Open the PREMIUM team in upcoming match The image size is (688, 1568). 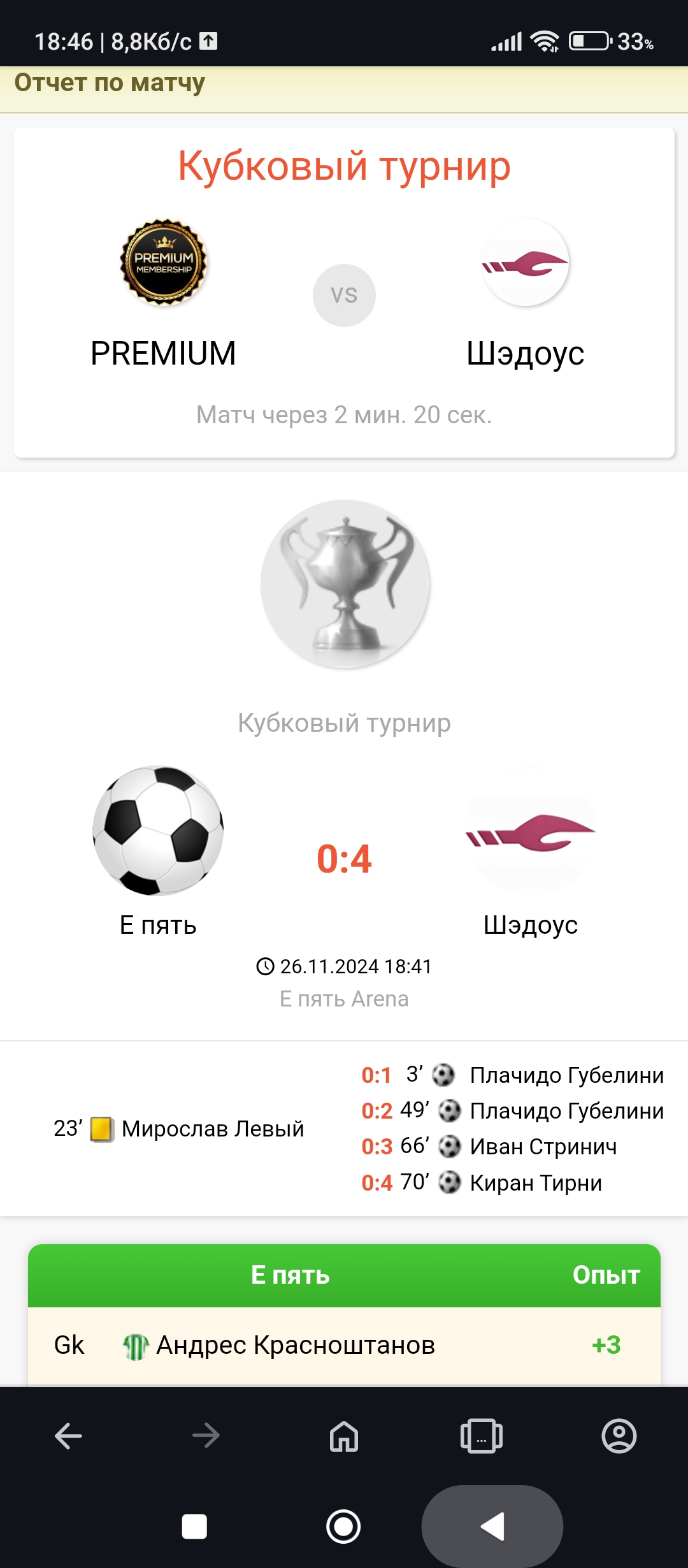click(163, 353)
